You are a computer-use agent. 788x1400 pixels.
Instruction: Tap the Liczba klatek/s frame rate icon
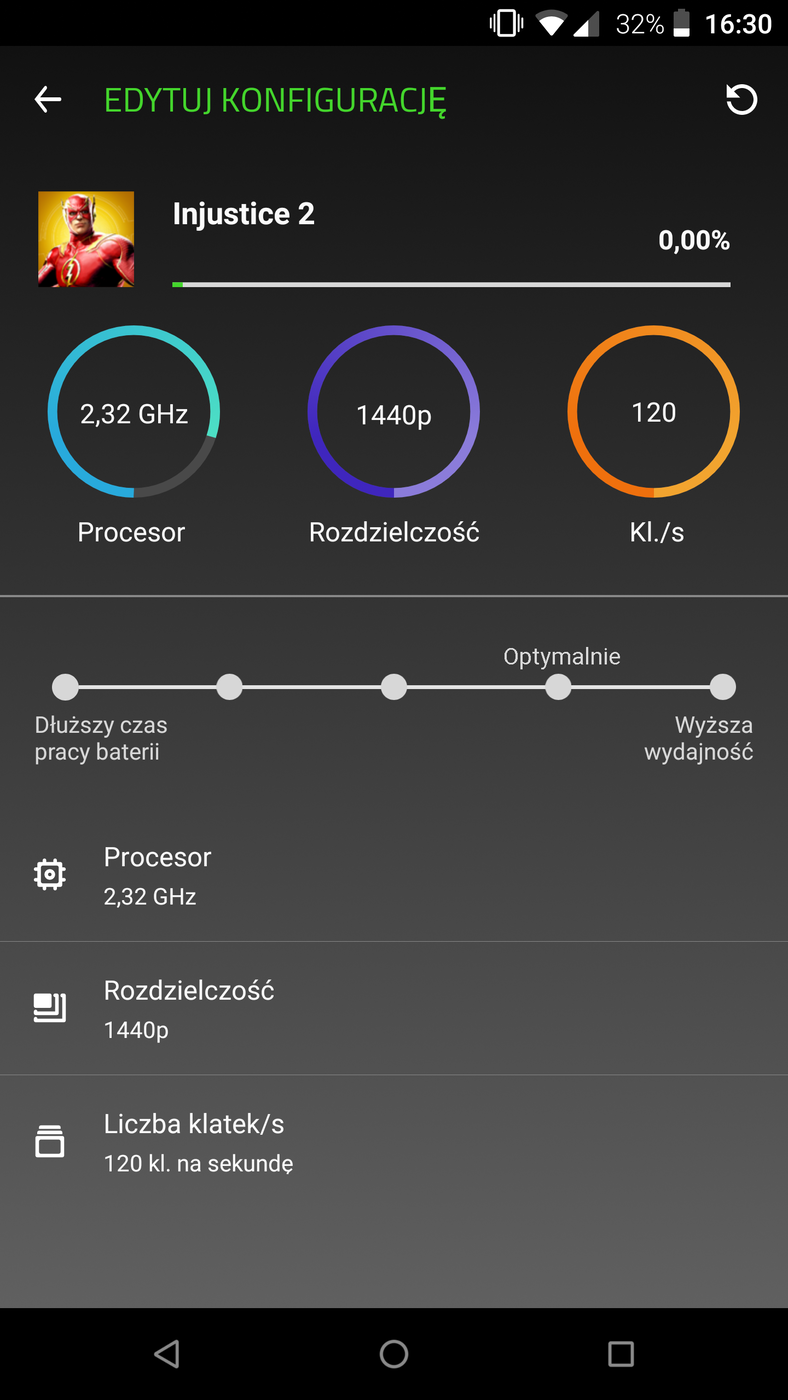(48, 1140)
